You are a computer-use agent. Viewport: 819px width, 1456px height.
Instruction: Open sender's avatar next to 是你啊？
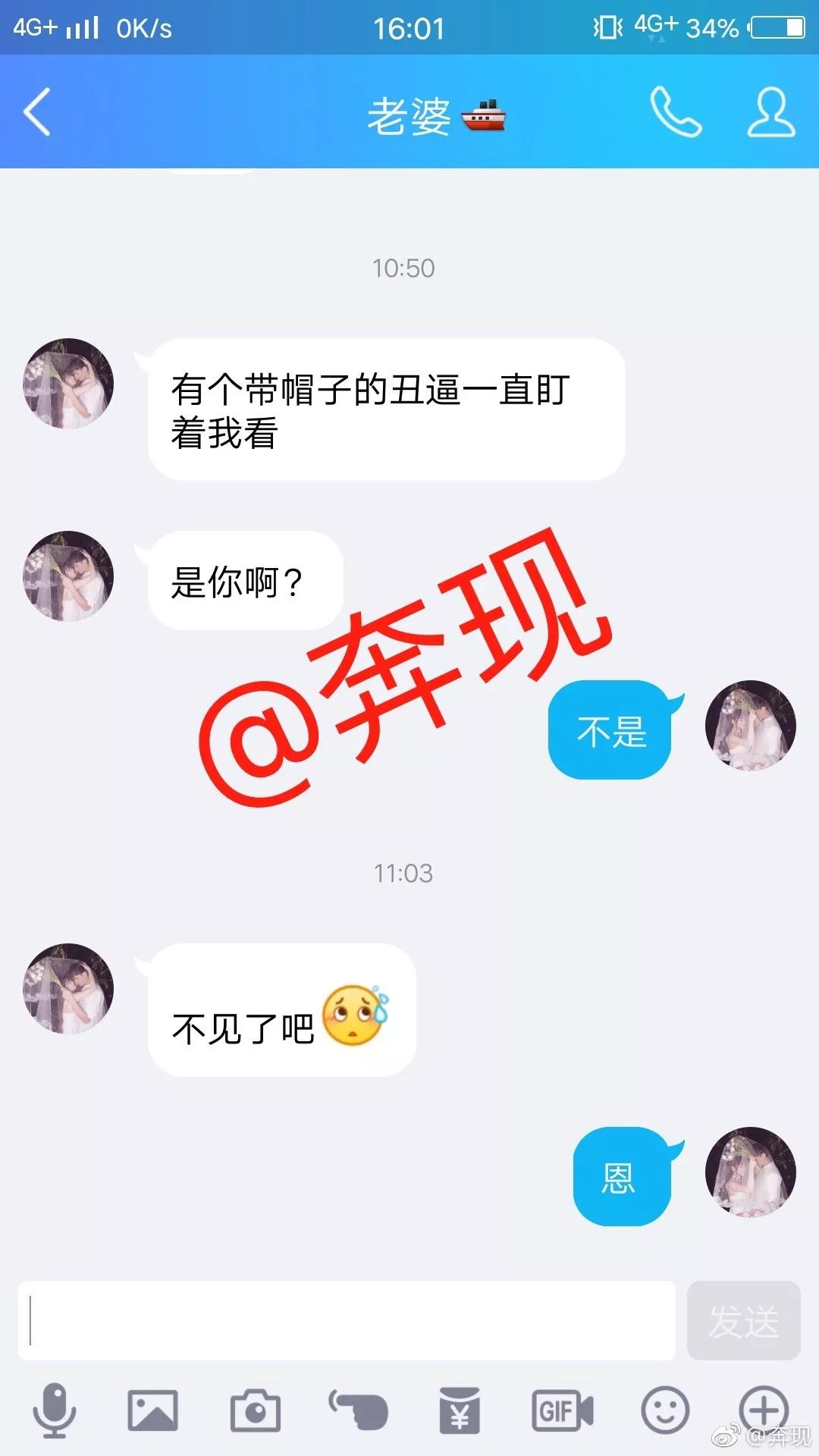(x=69, y=576)
